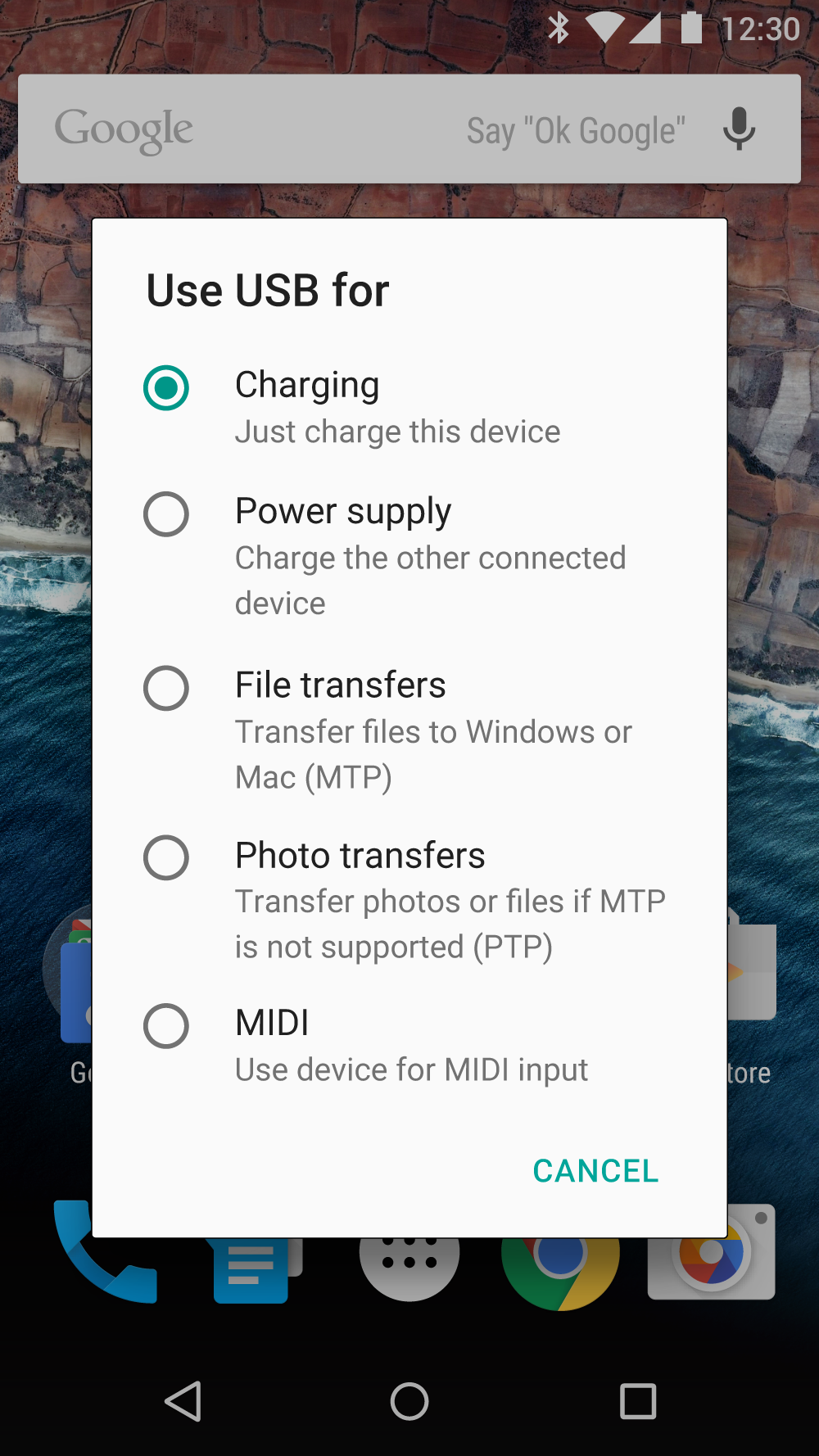Select File transfers (MTP)

tap(166, 688)
